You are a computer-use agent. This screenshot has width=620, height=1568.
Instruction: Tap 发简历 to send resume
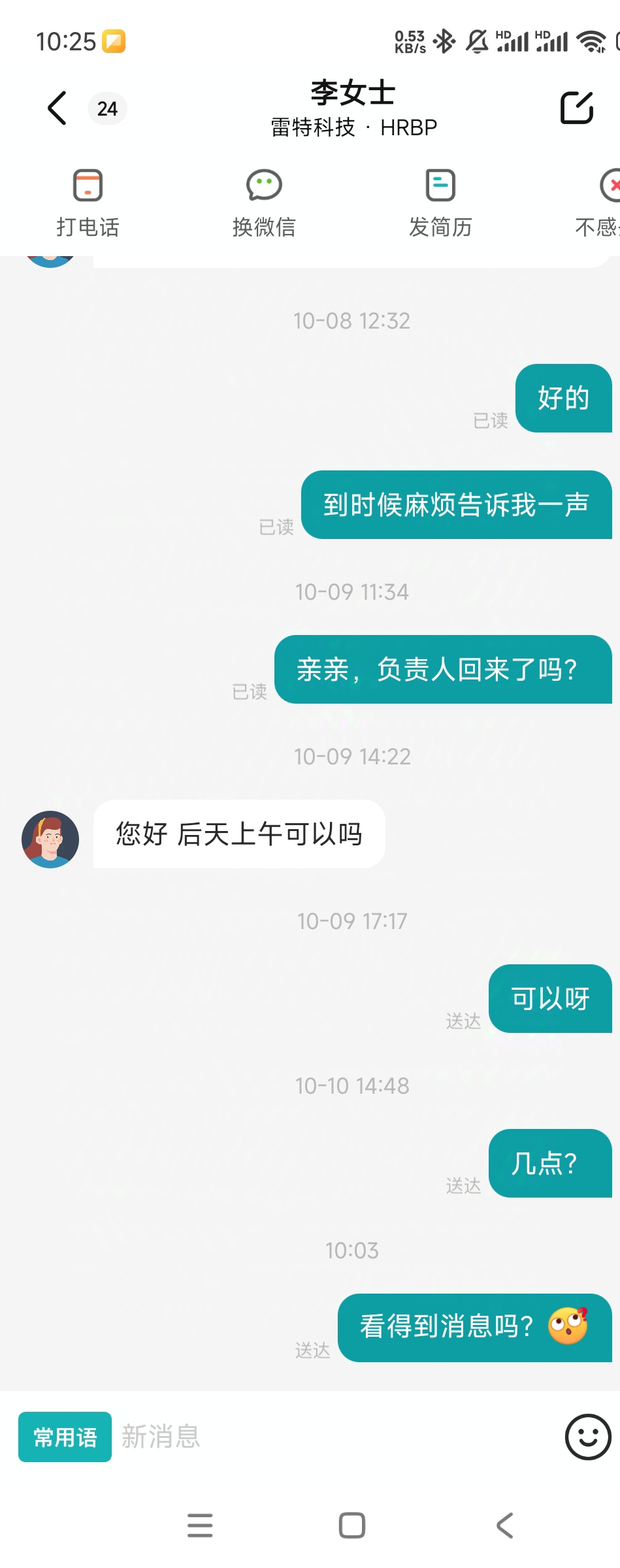[440, 203]
